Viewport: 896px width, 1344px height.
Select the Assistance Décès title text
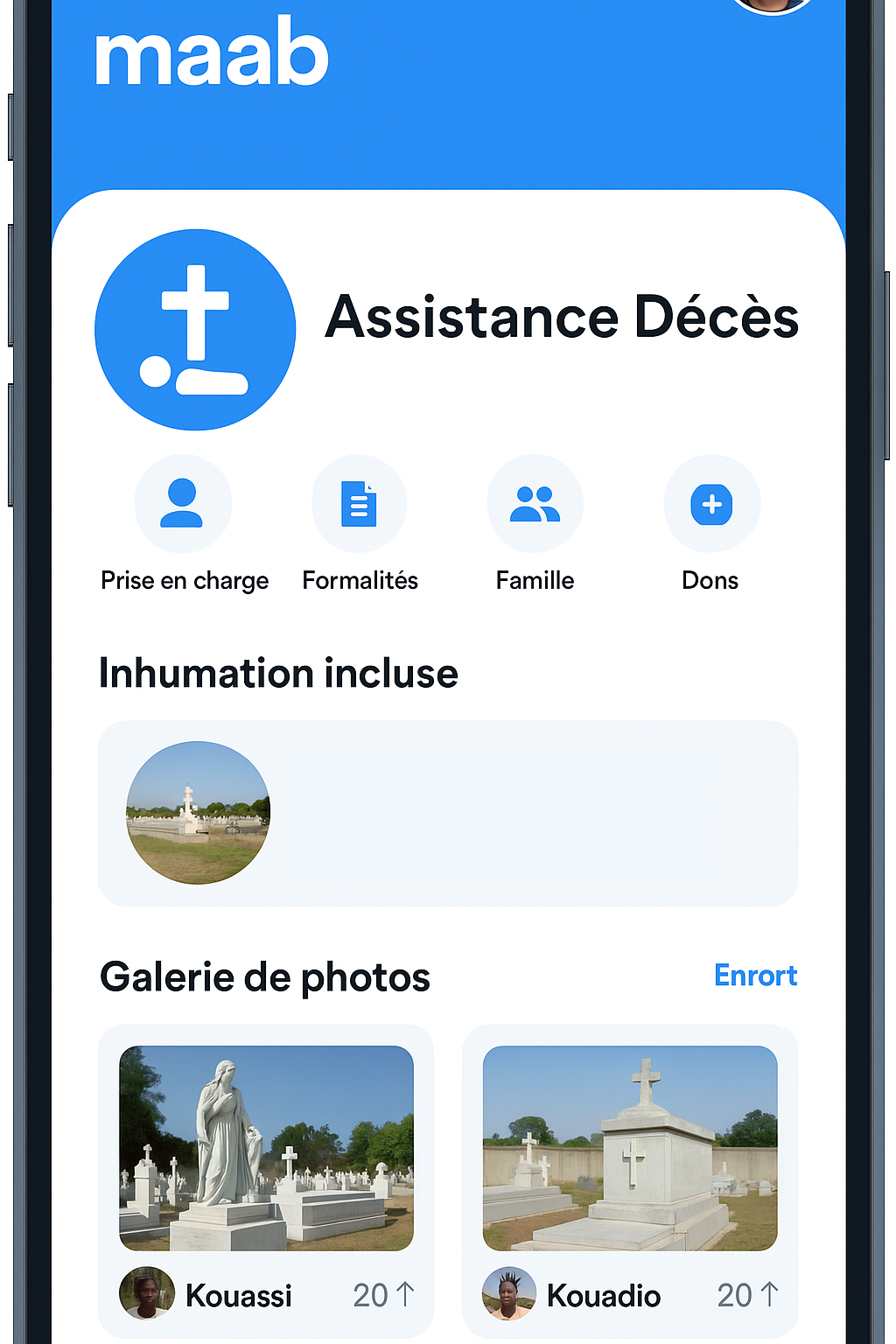coord(562,317)
